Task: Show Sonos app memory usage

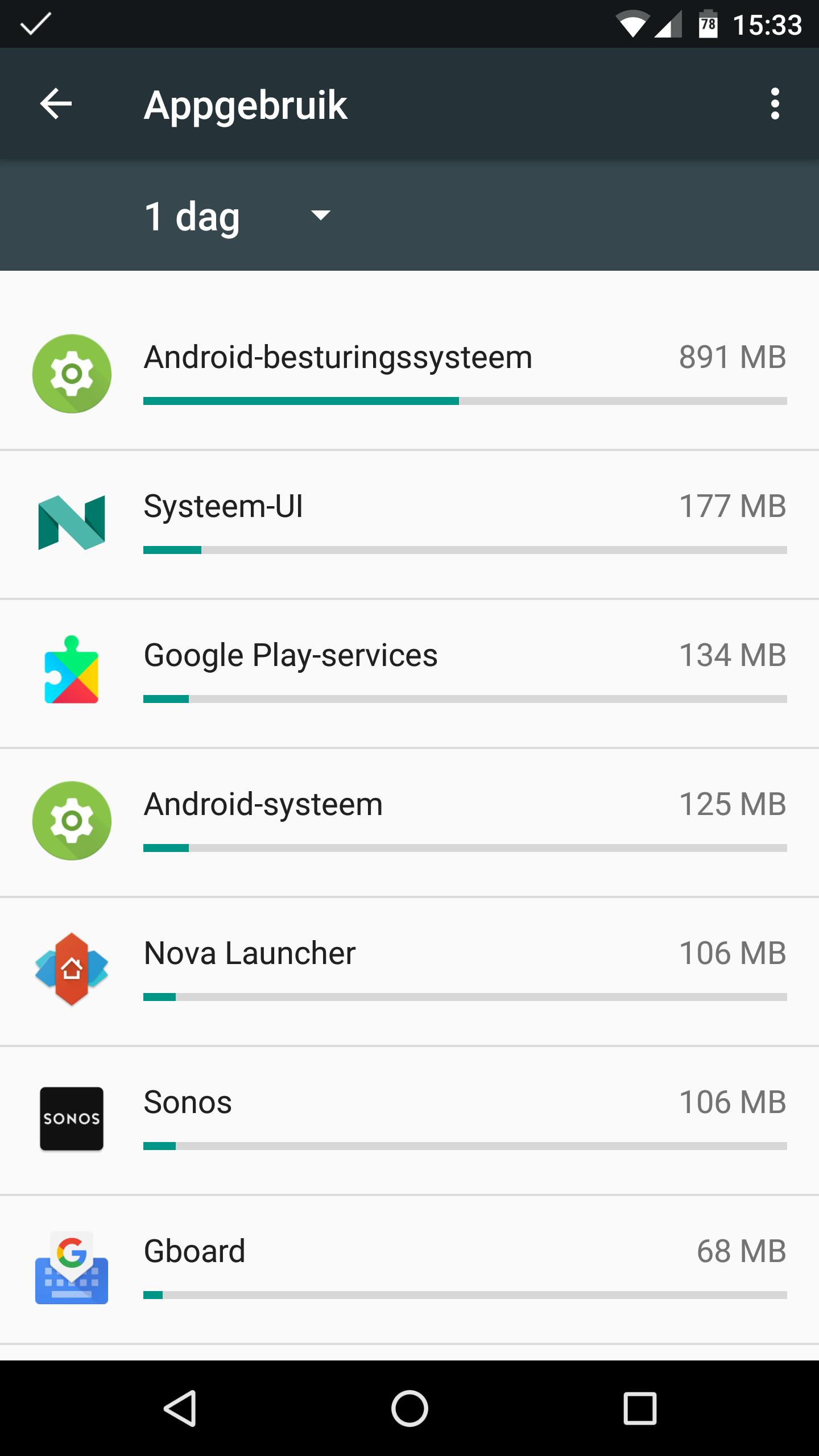Action: 409,1119
